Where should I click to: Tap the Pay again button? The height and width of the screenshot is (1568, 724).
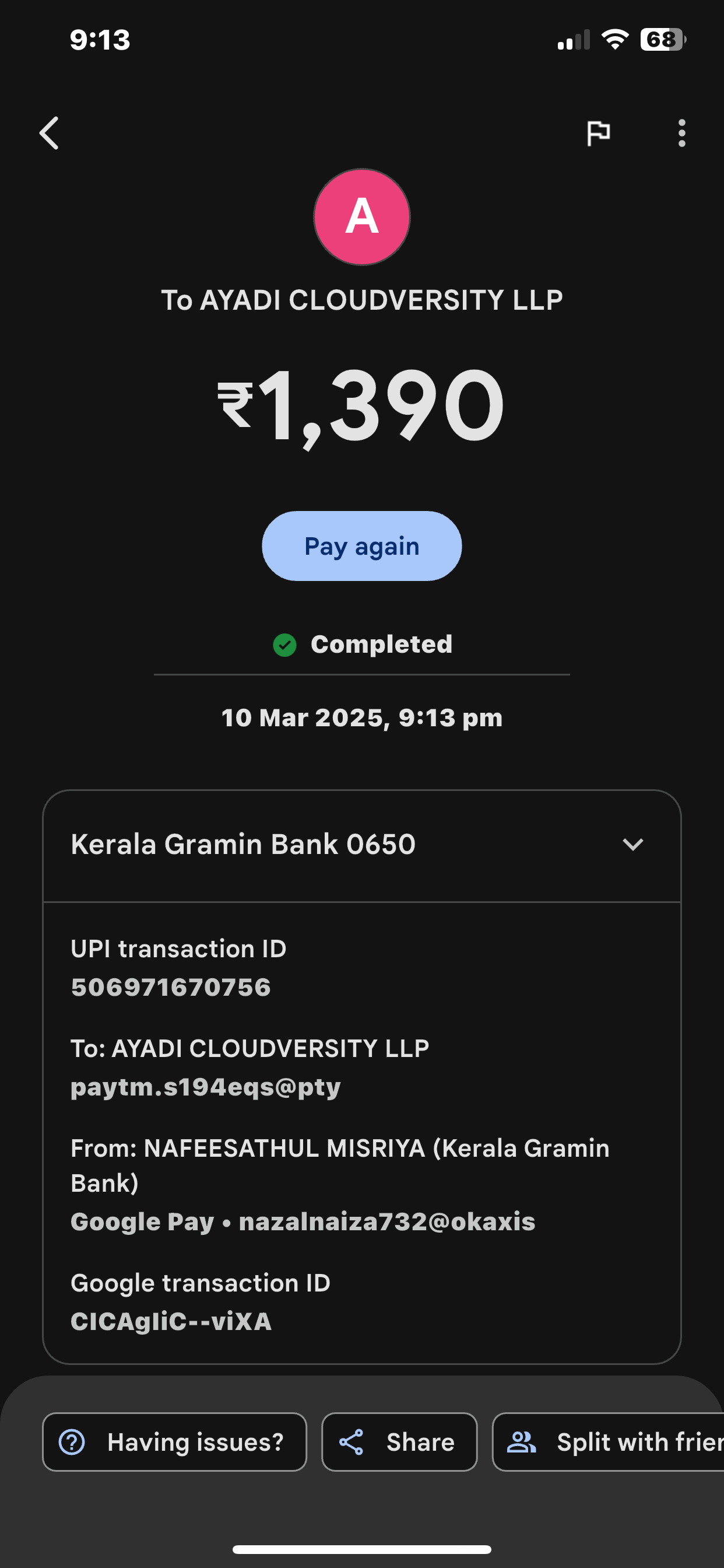[x=361, y=546]
